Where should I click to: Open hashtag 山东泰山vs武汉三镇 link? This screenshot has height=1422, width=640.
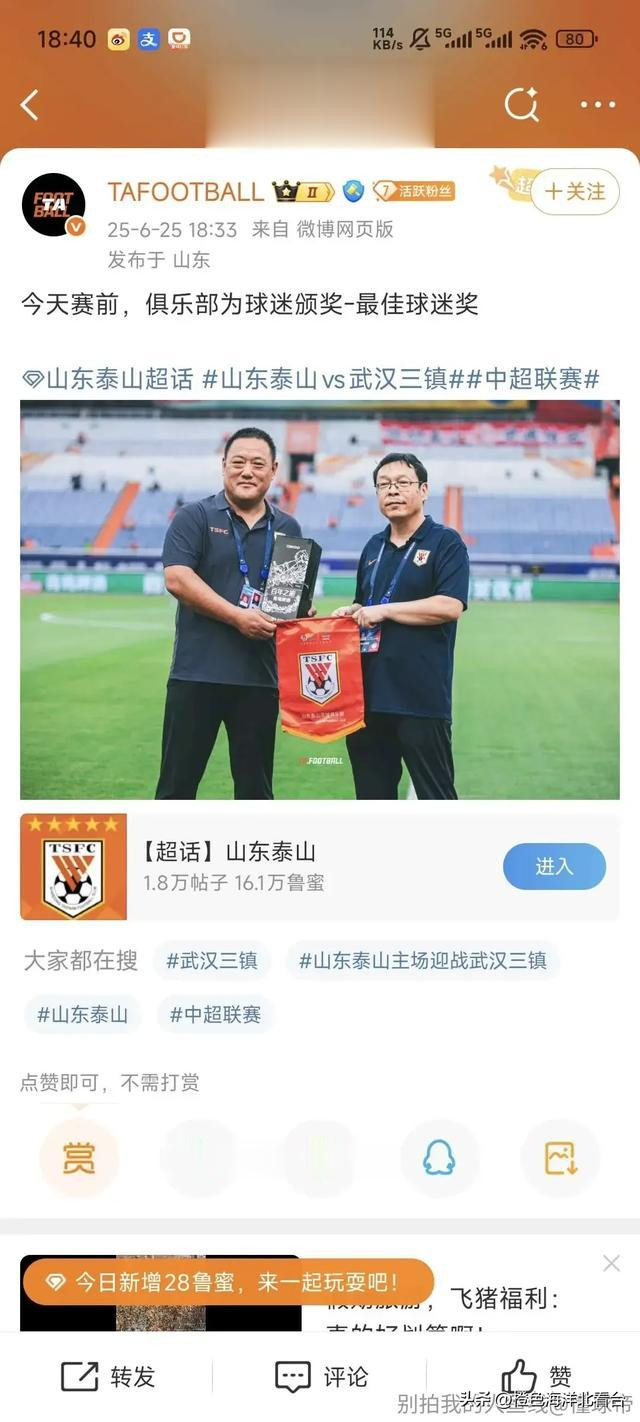(x=330, y=379)
